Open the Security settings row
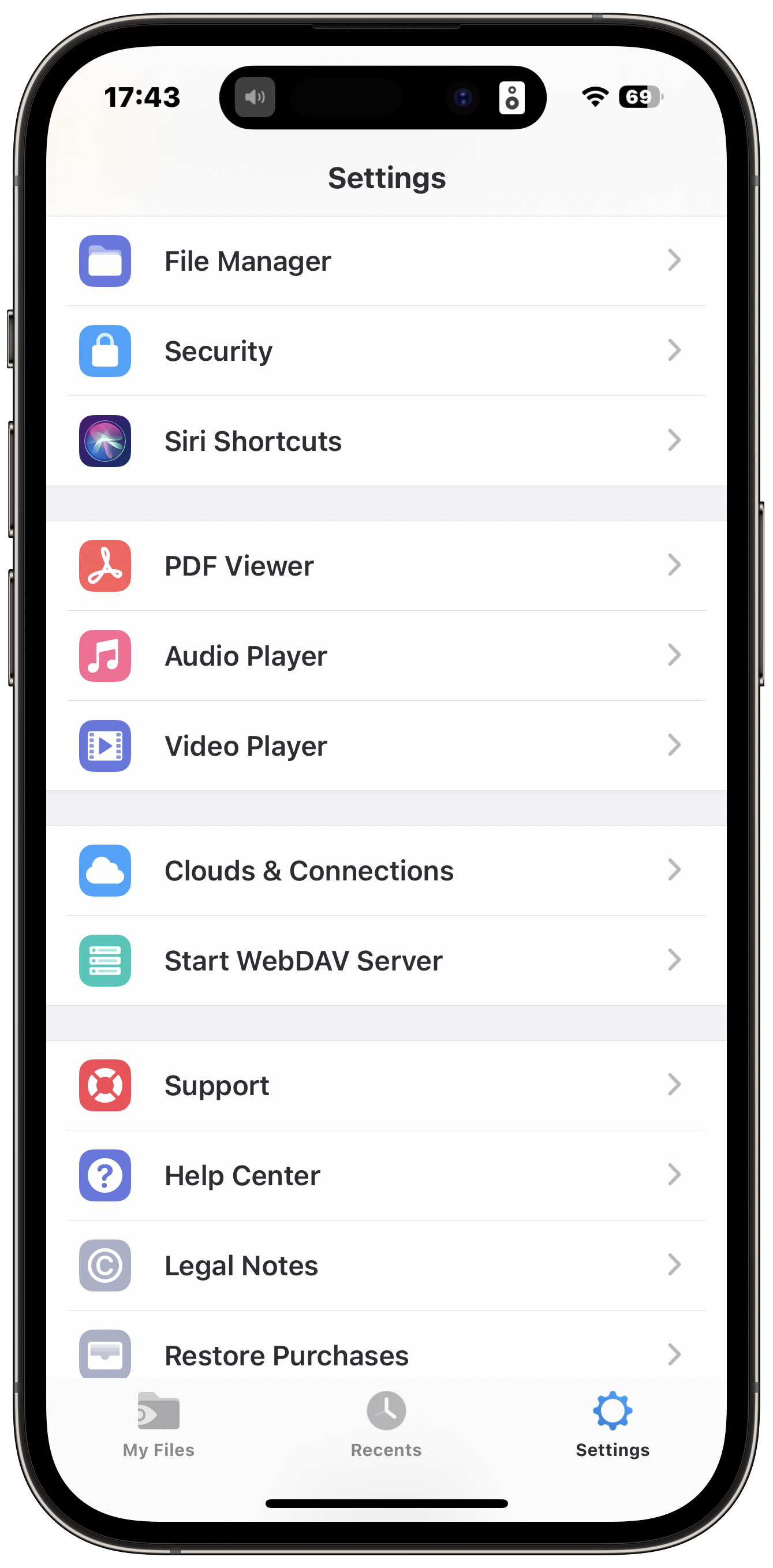This screenshot has width=773, height=1568. tap(386, 351)
